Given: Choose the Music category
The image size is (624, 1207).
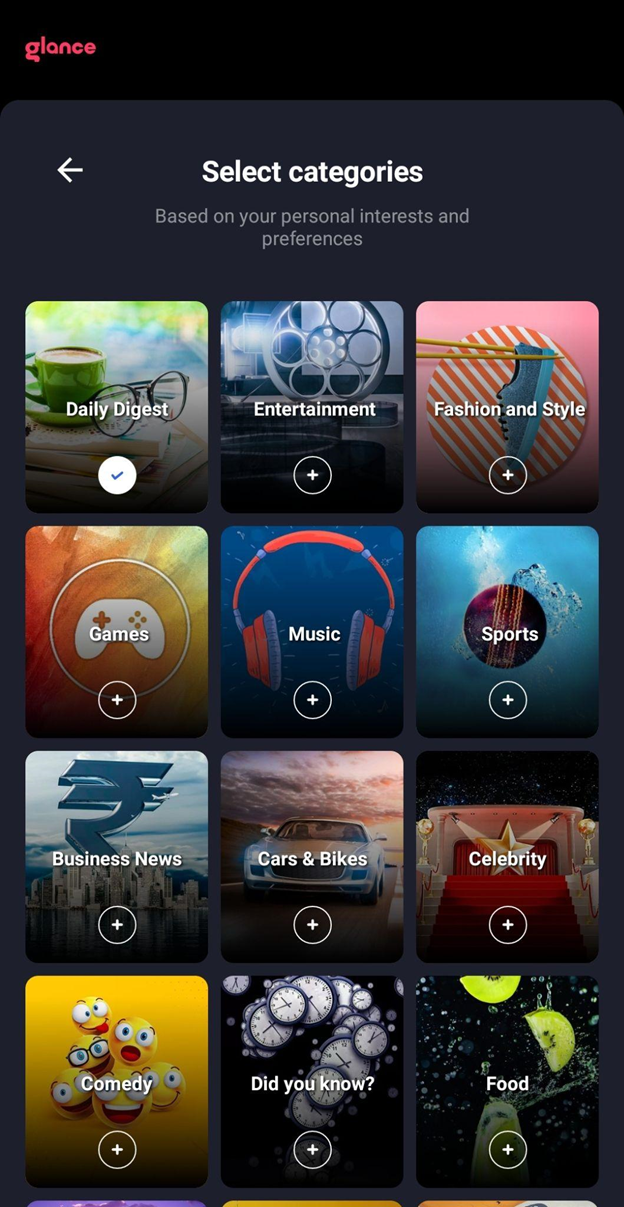Looking at the screenshot, I should pos(312,700).
